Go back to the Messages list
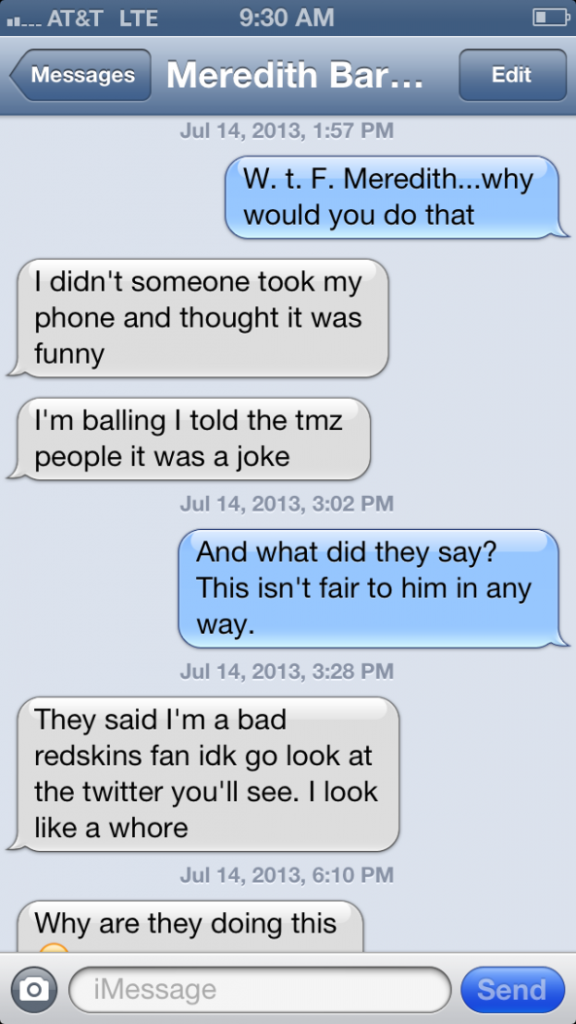 (81, 75)
